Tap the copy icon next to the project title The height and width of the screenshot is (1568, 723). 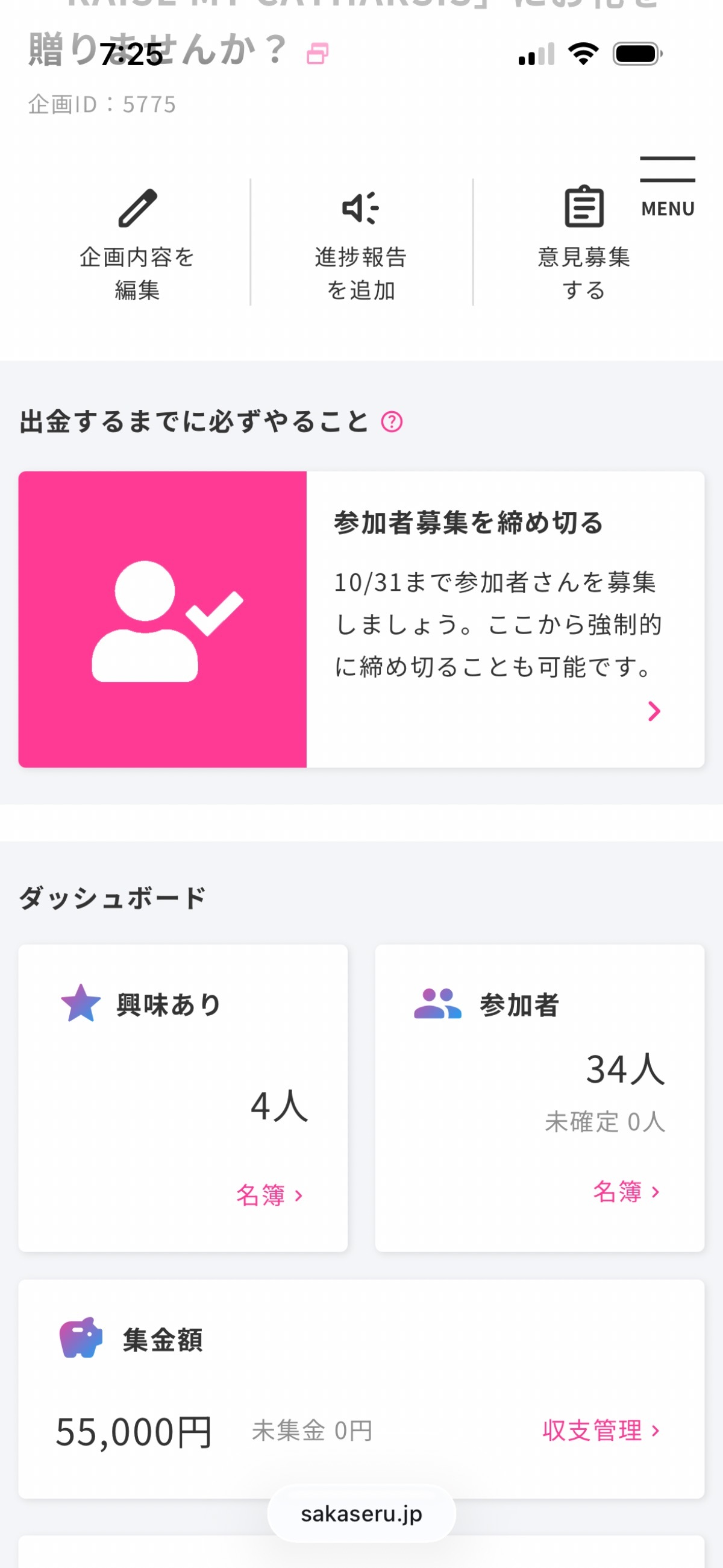[x=317, y=54]
